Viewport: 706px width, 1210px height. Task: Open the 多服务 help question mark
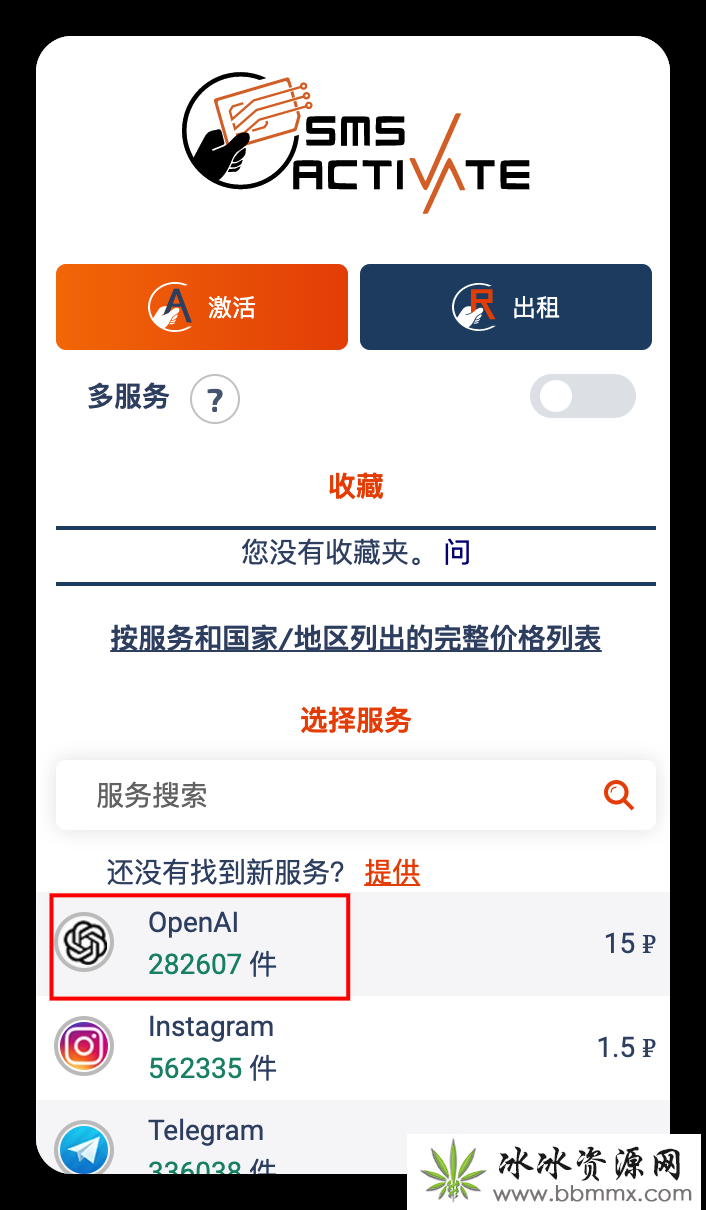(x=214, y=400)
